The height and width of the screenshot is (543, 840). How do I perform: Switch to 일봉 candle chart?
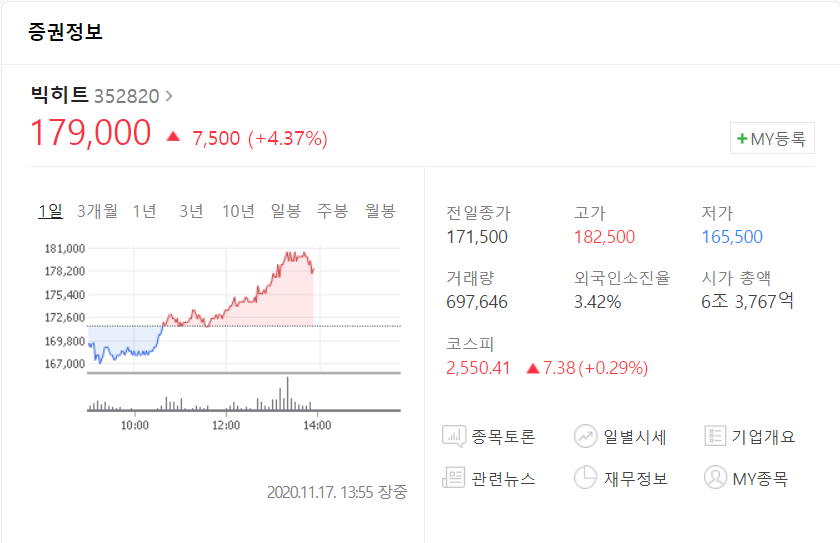tap(285, 210)
